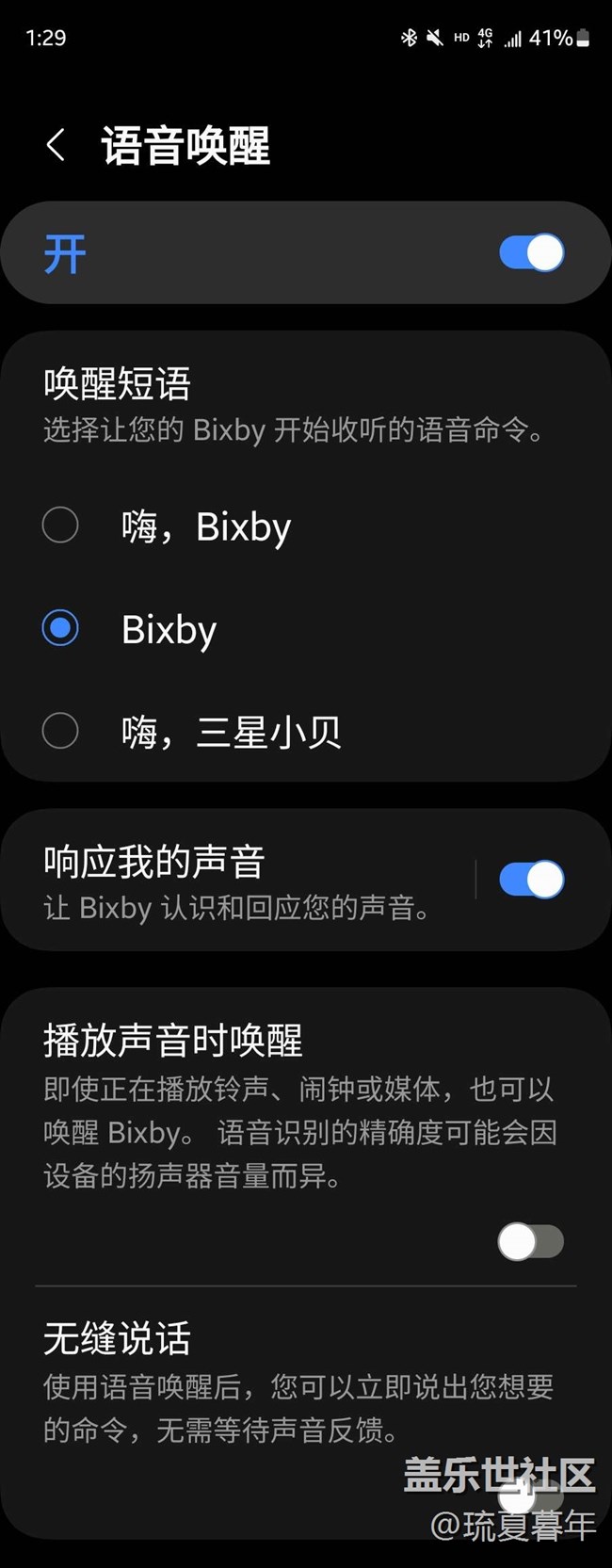Open 响应我的声音 settings

coord(235,881)
